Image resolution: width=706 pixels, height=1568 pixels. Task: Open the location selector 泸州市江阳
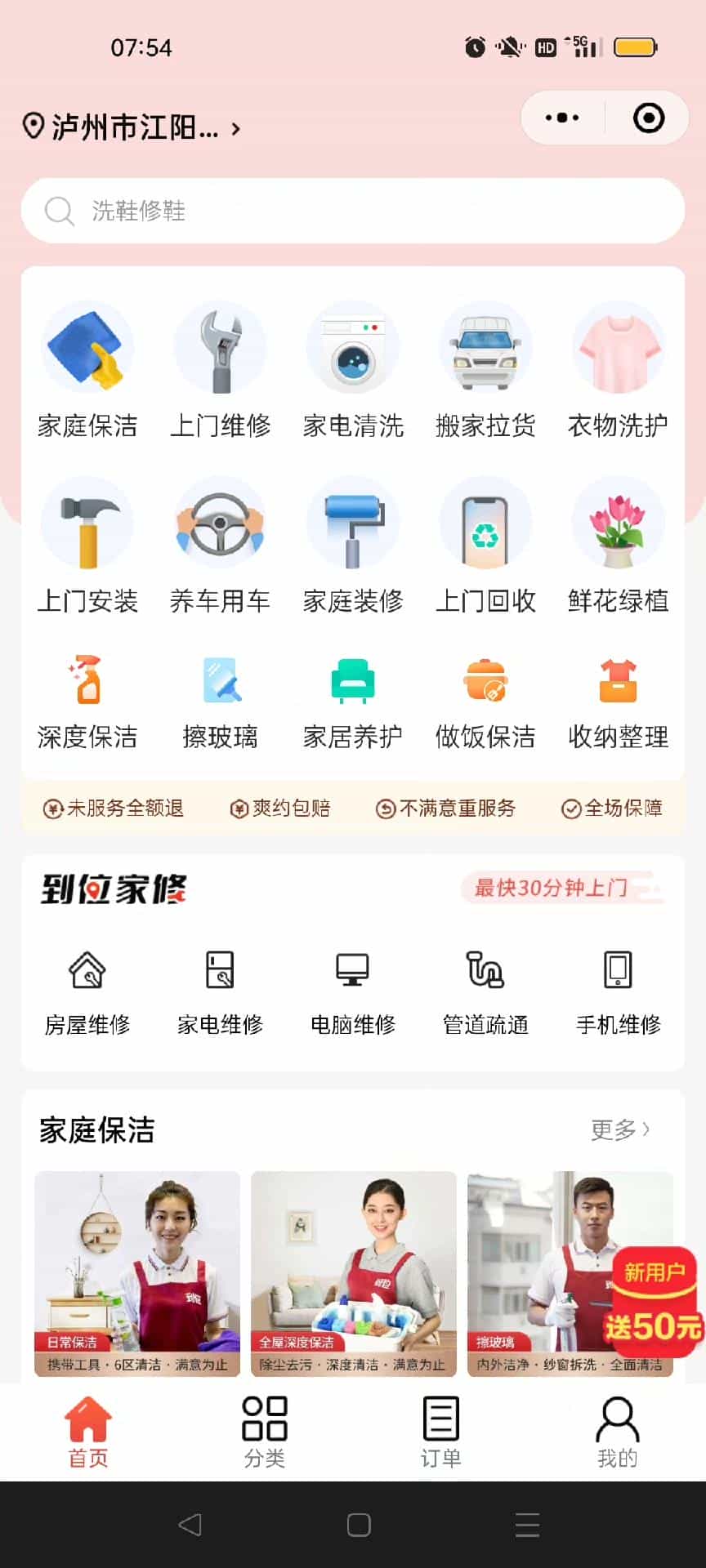[131, 127]
